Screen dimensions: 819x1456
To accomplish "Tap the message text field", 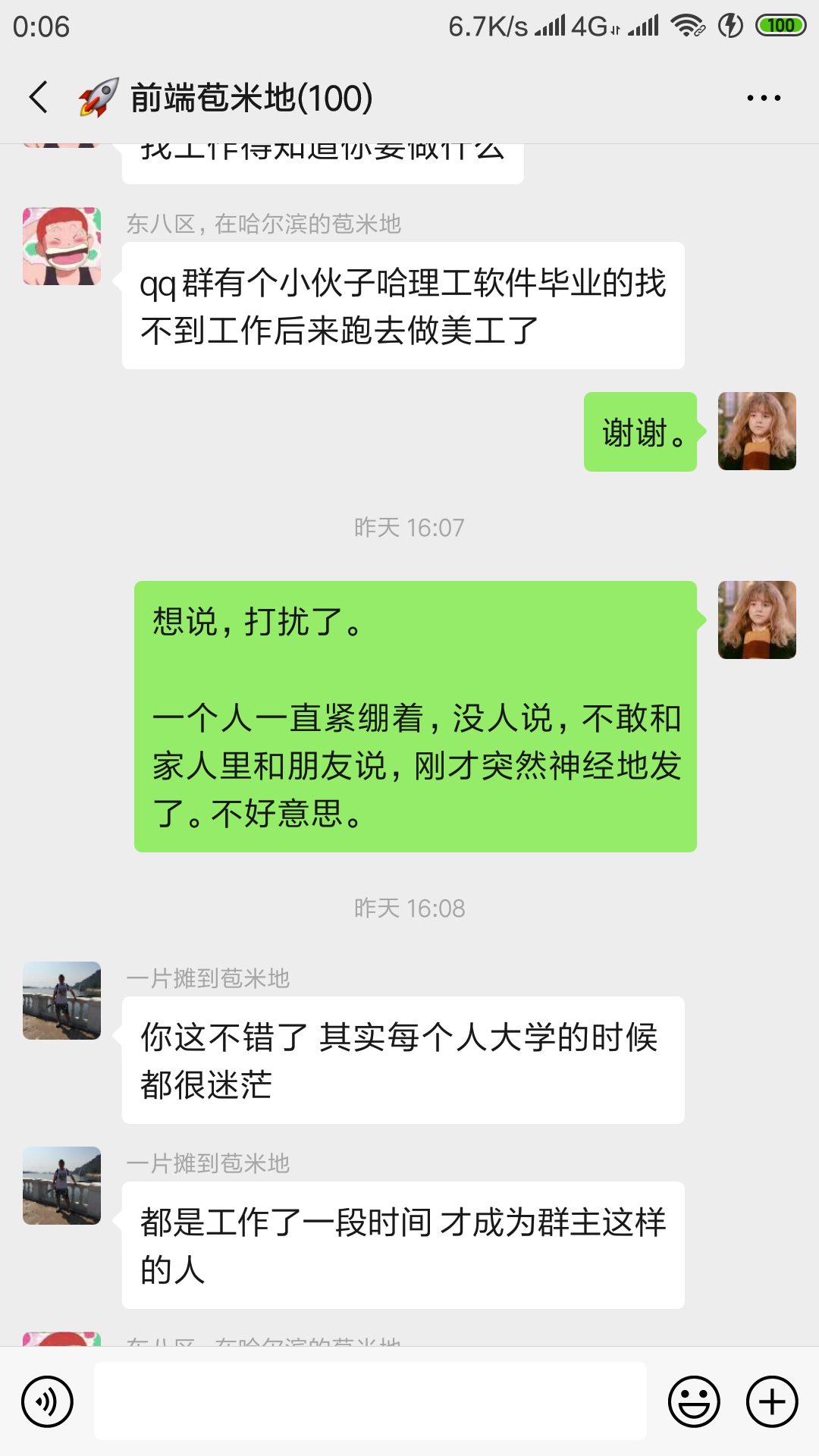I will pos(370,1401).
